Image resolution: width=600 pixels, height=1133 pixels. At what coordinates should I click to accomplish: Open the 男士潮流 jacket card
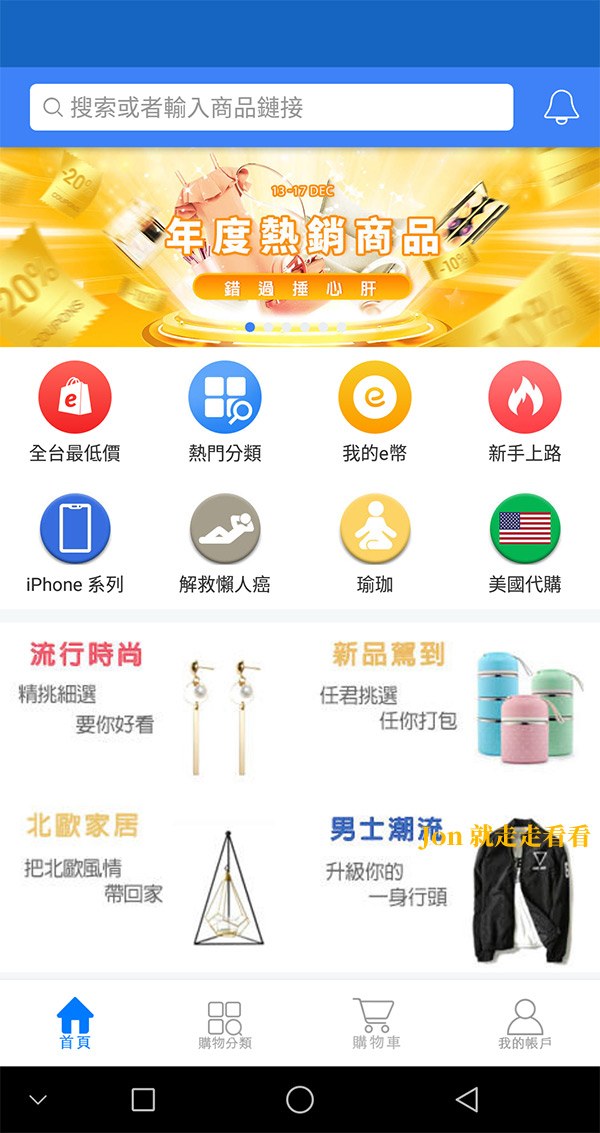pyautogui.click(x=450, y=883)
